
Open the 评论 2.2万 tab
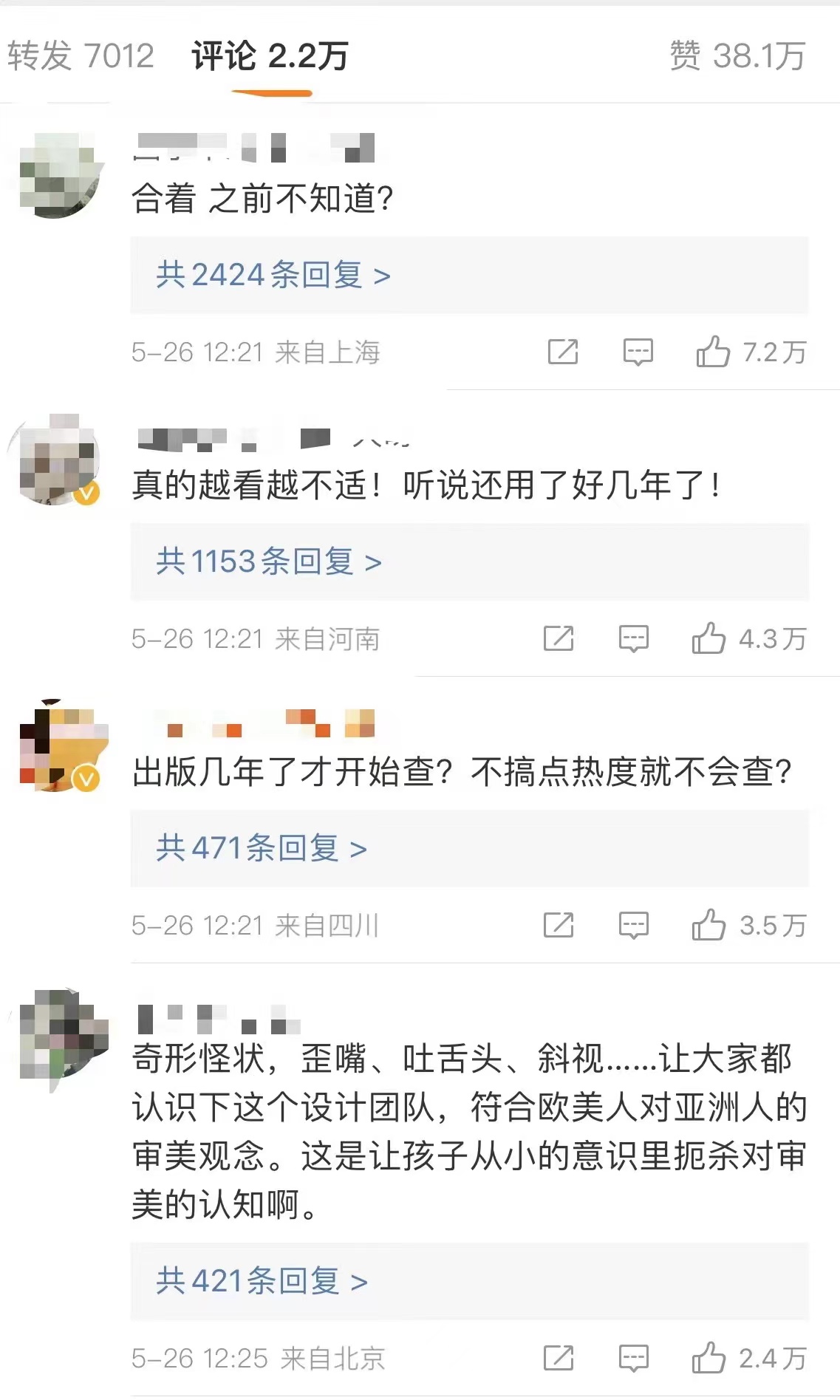click(270, 56)
